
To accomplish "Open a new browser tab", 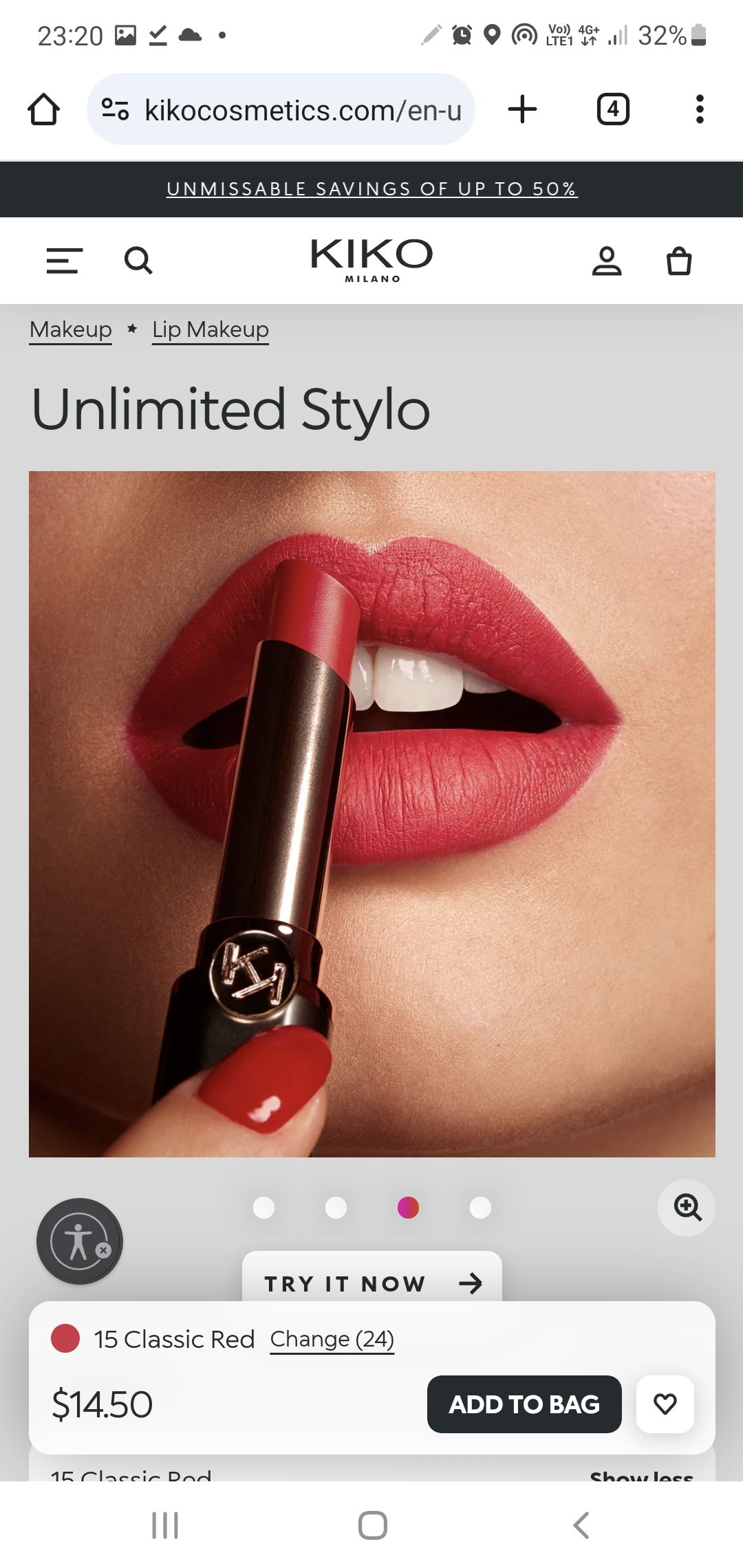I will (x=522, y=109).
